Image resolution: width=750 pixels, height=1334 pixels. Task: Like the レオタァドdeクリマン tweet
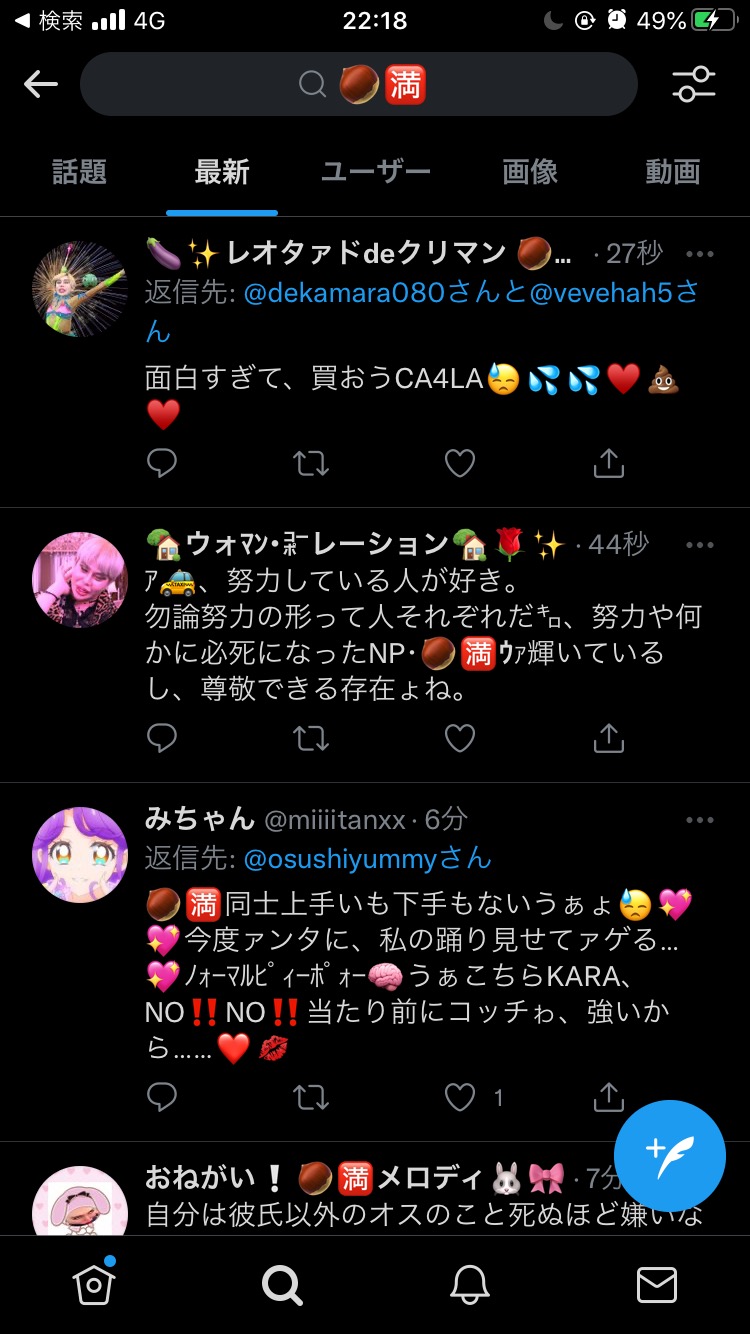pos(459,463)
